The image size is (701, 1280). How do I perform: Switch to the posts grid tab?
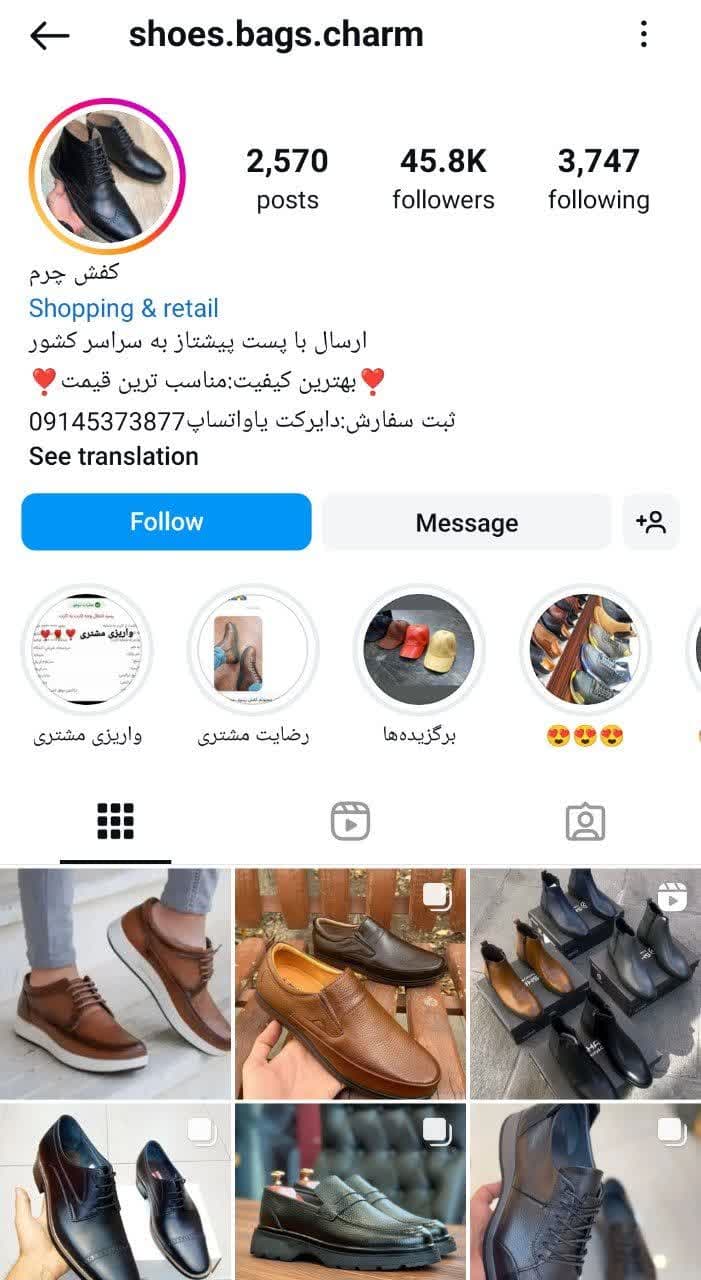coord(116,822)
